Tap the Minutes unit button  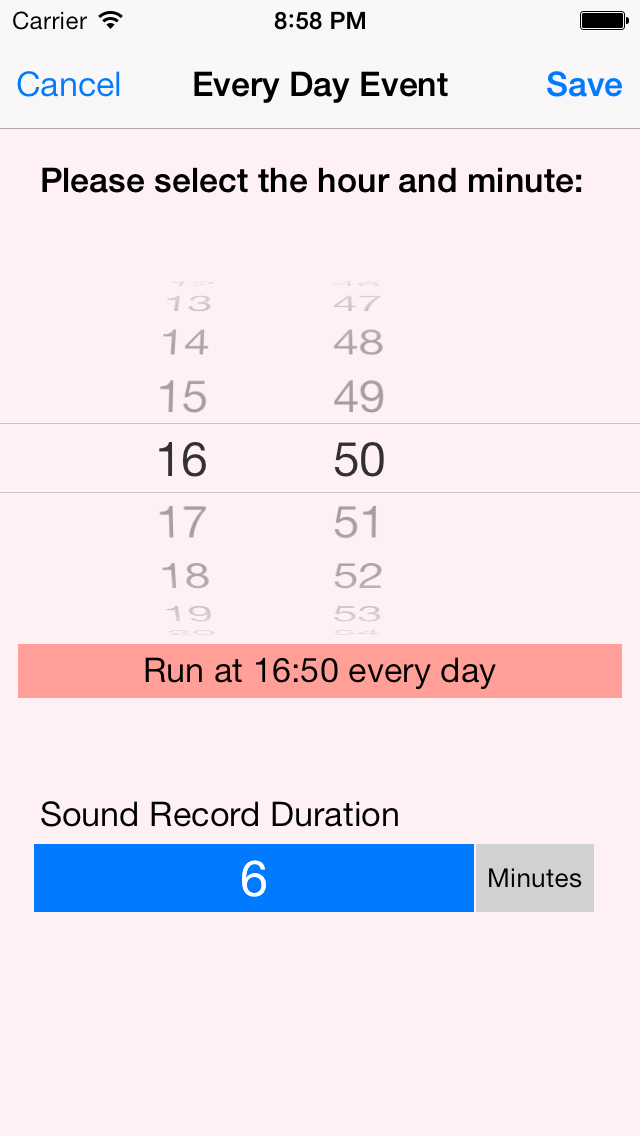[535, 878]
